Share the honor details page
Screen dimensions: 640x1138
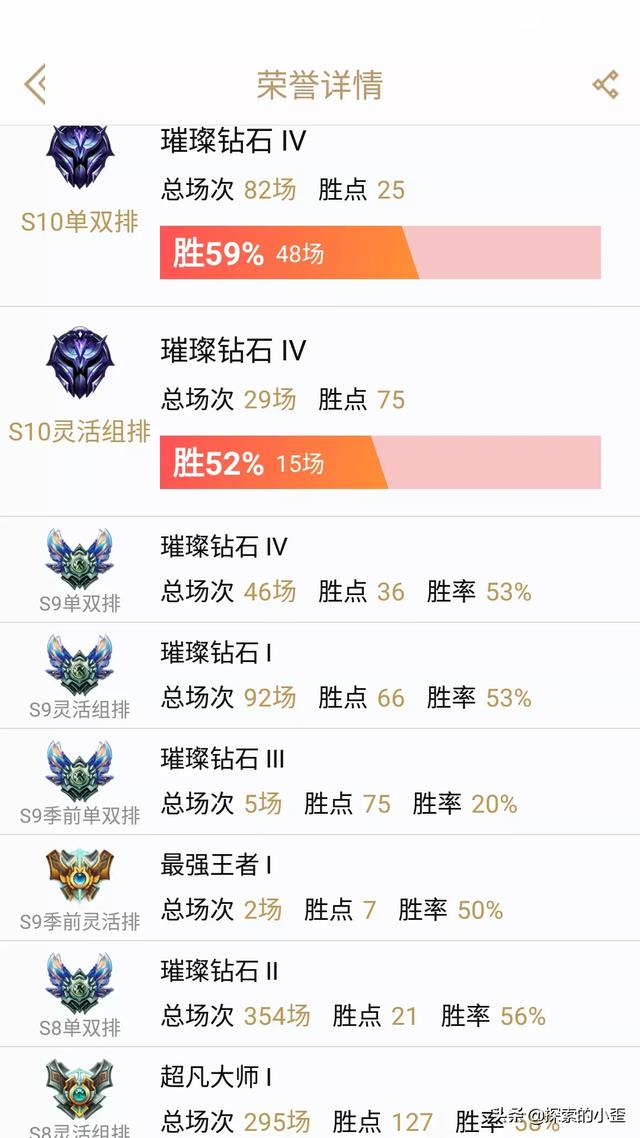[x=605, y=85]
